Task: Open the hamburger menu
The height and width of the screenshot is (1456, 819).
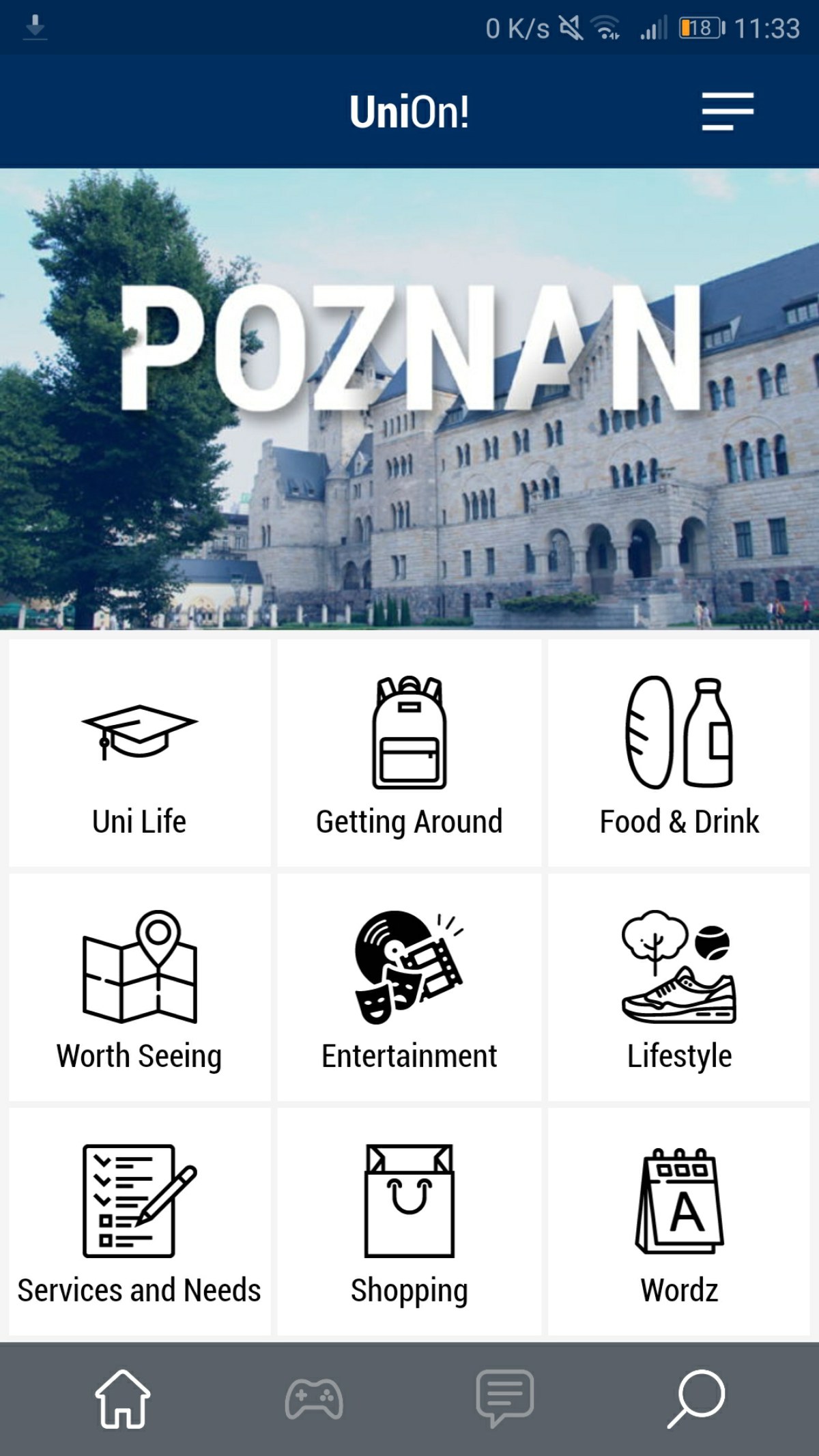Action: (728, 111)
